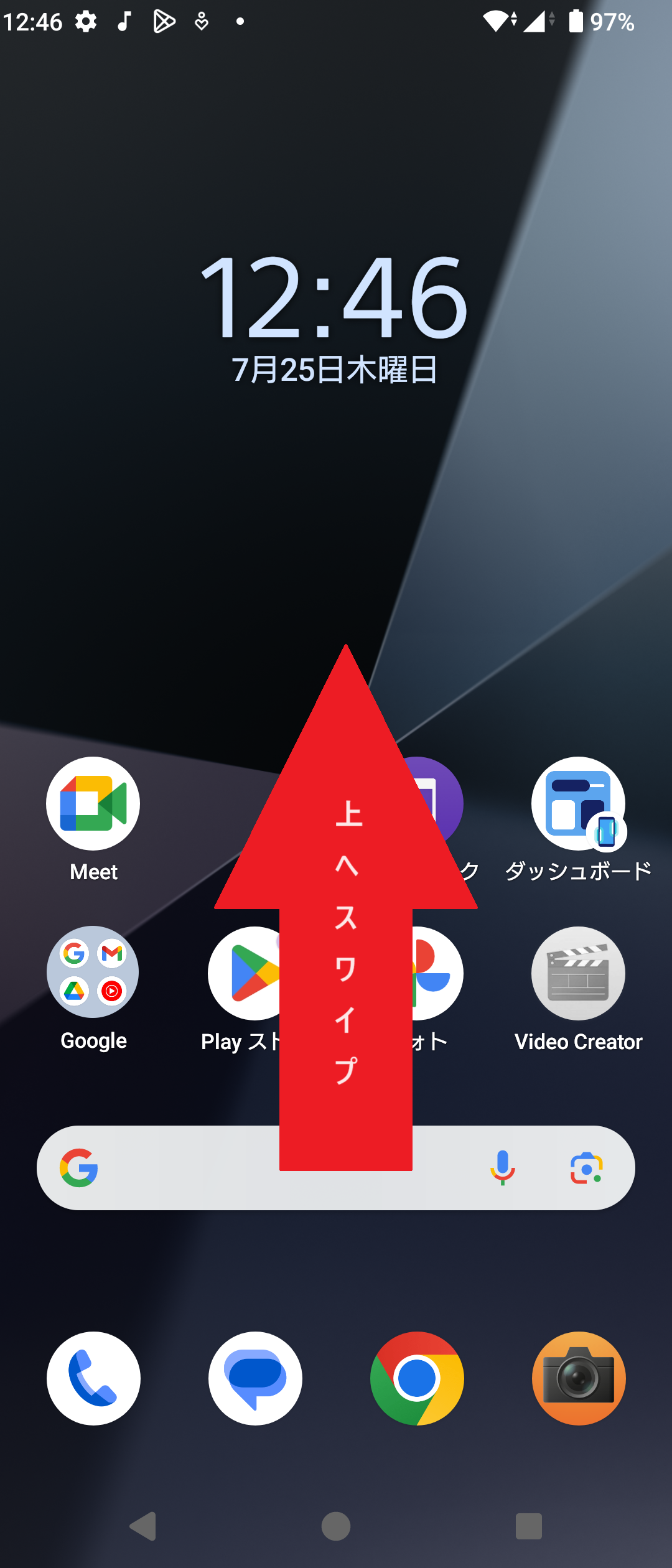Open the Phone dialer app

tap(93, 1378)
